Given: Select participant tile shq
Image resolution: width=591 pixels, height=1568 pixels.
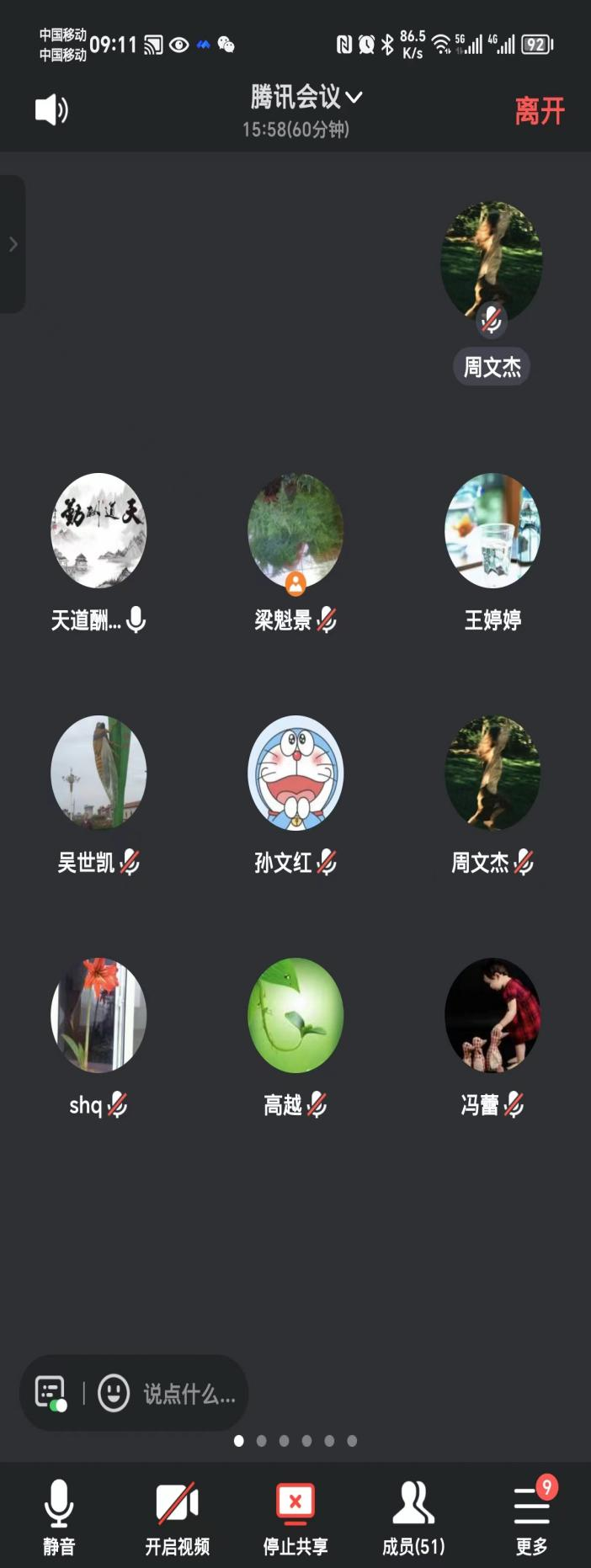Looking at the screenshot, I should pos(98,1016).
